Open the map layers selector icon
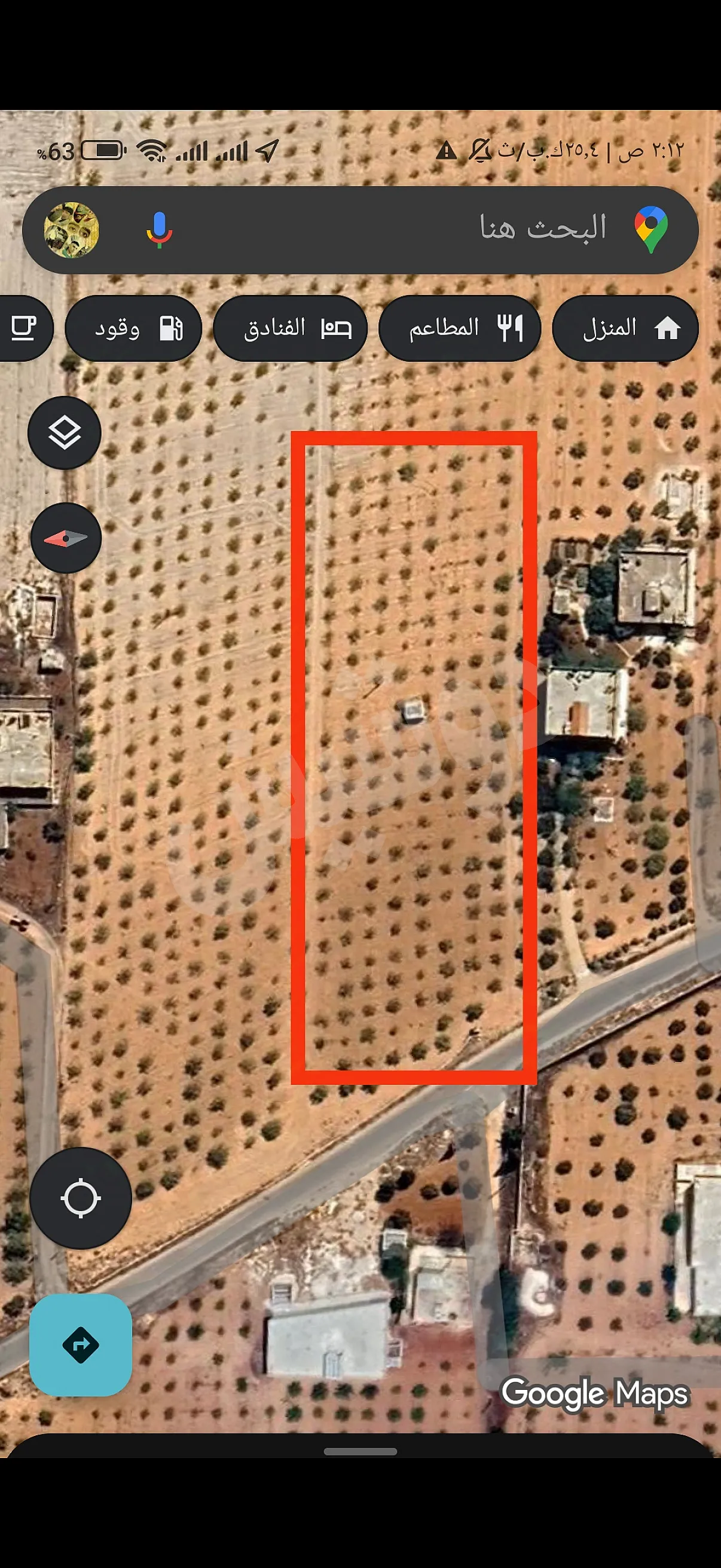 [63, 432]
